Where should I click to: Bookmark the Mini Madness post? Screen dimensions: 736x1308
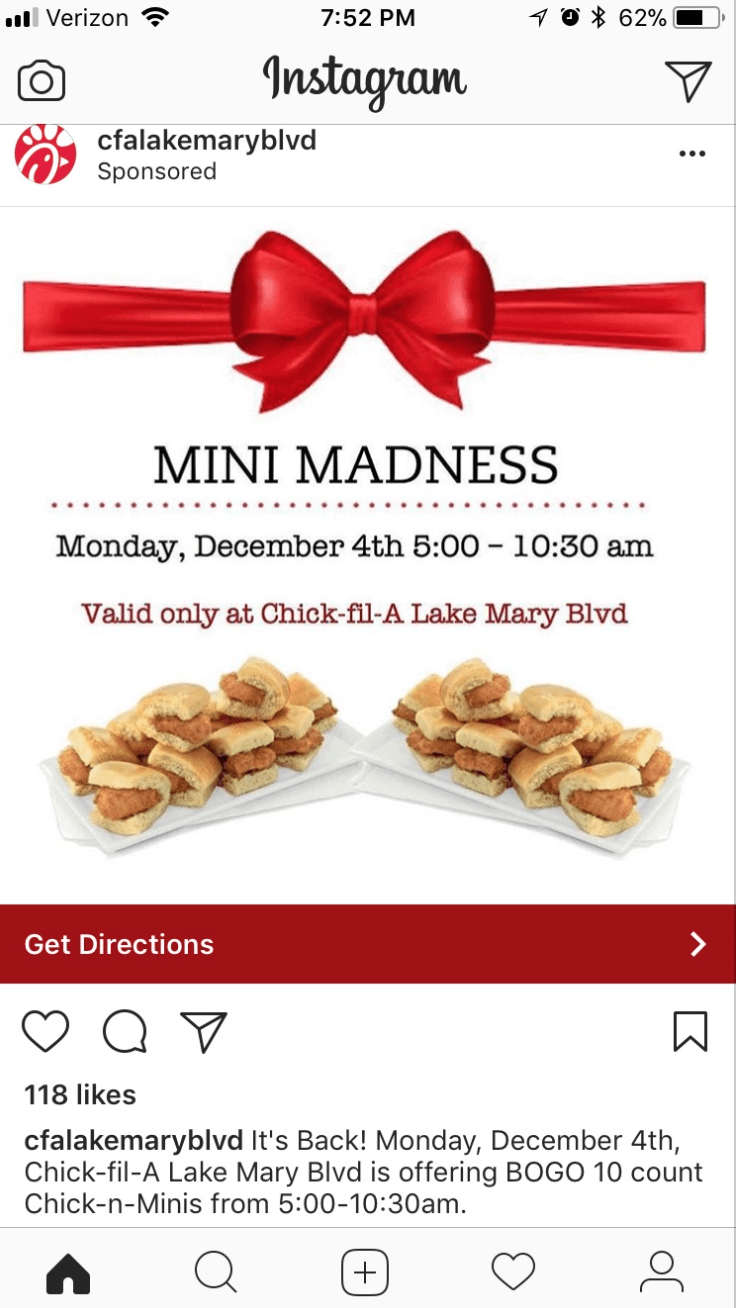tap(690, 1031)
